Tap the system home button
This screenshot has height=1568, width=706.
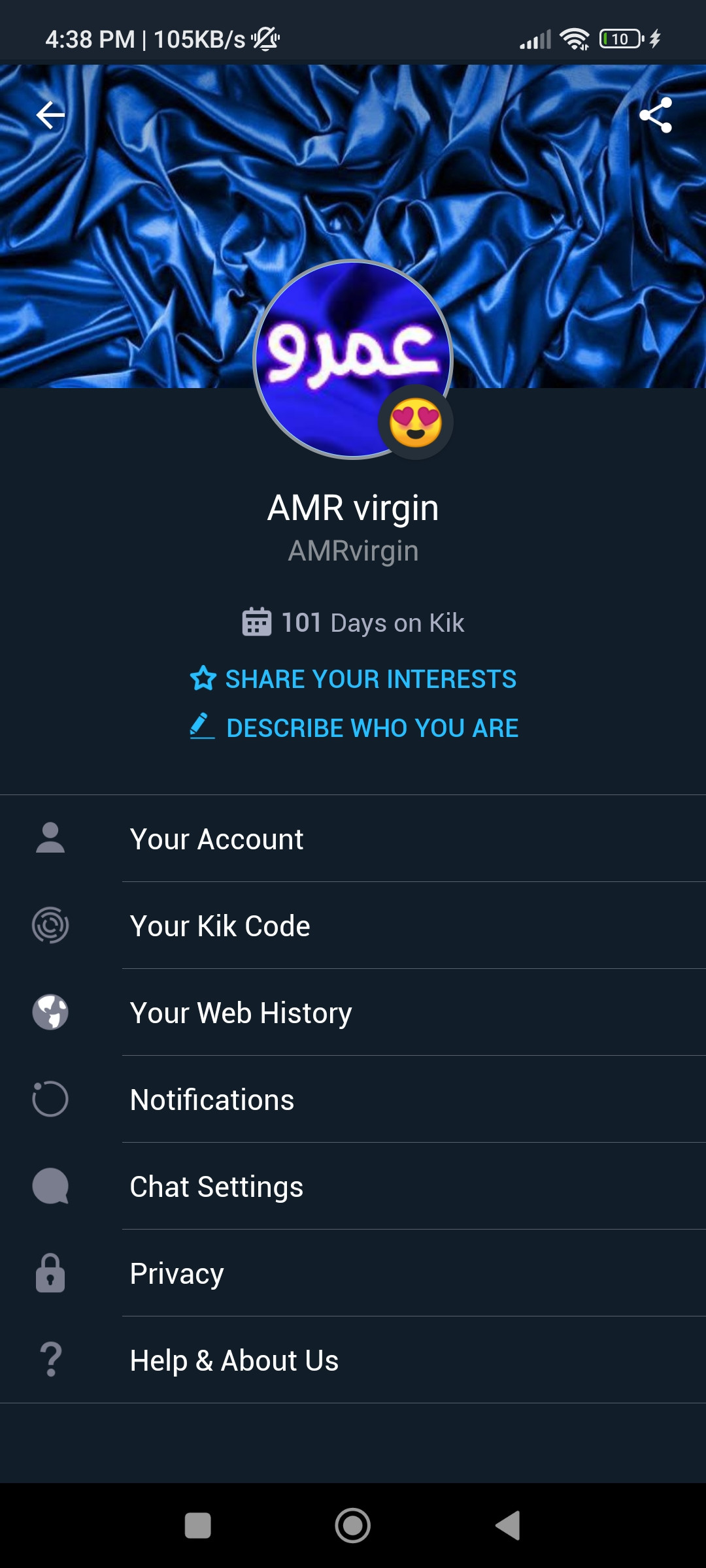[x=353, y=1526]
